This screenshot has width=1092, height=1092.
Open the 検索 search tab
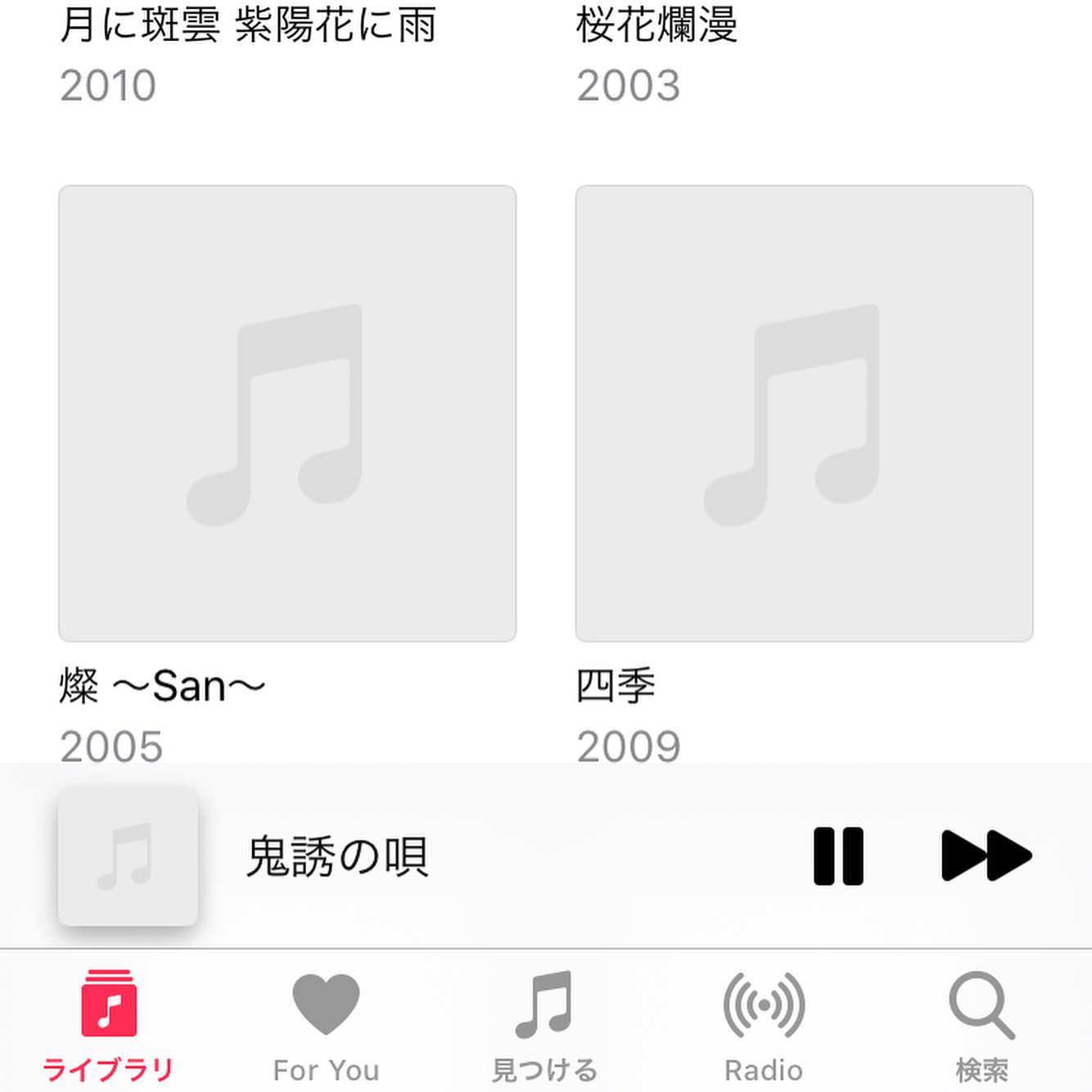981,1023
